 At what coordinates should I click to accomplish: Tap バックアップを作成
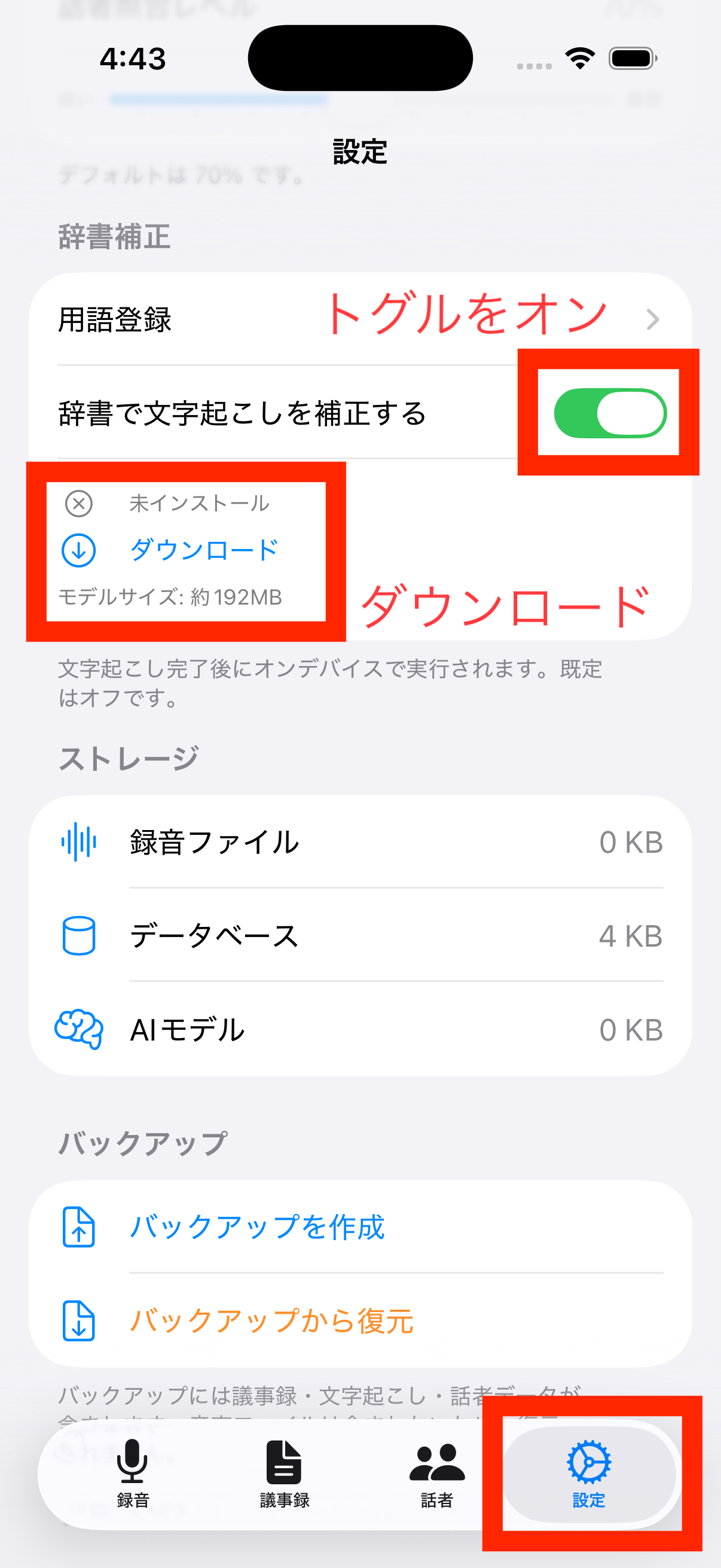click(360, 1227)
